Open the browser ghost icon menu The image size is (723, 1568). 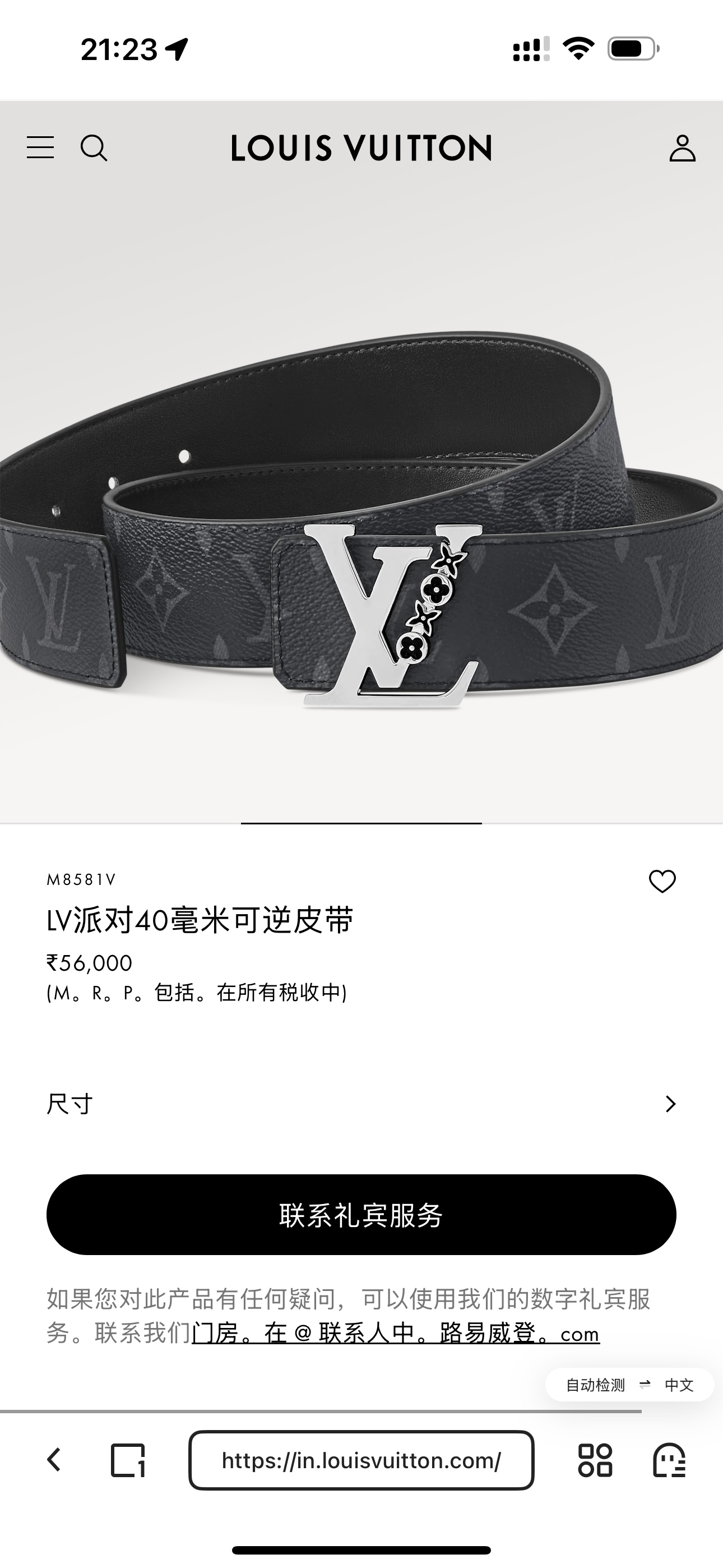point(669,1460)
